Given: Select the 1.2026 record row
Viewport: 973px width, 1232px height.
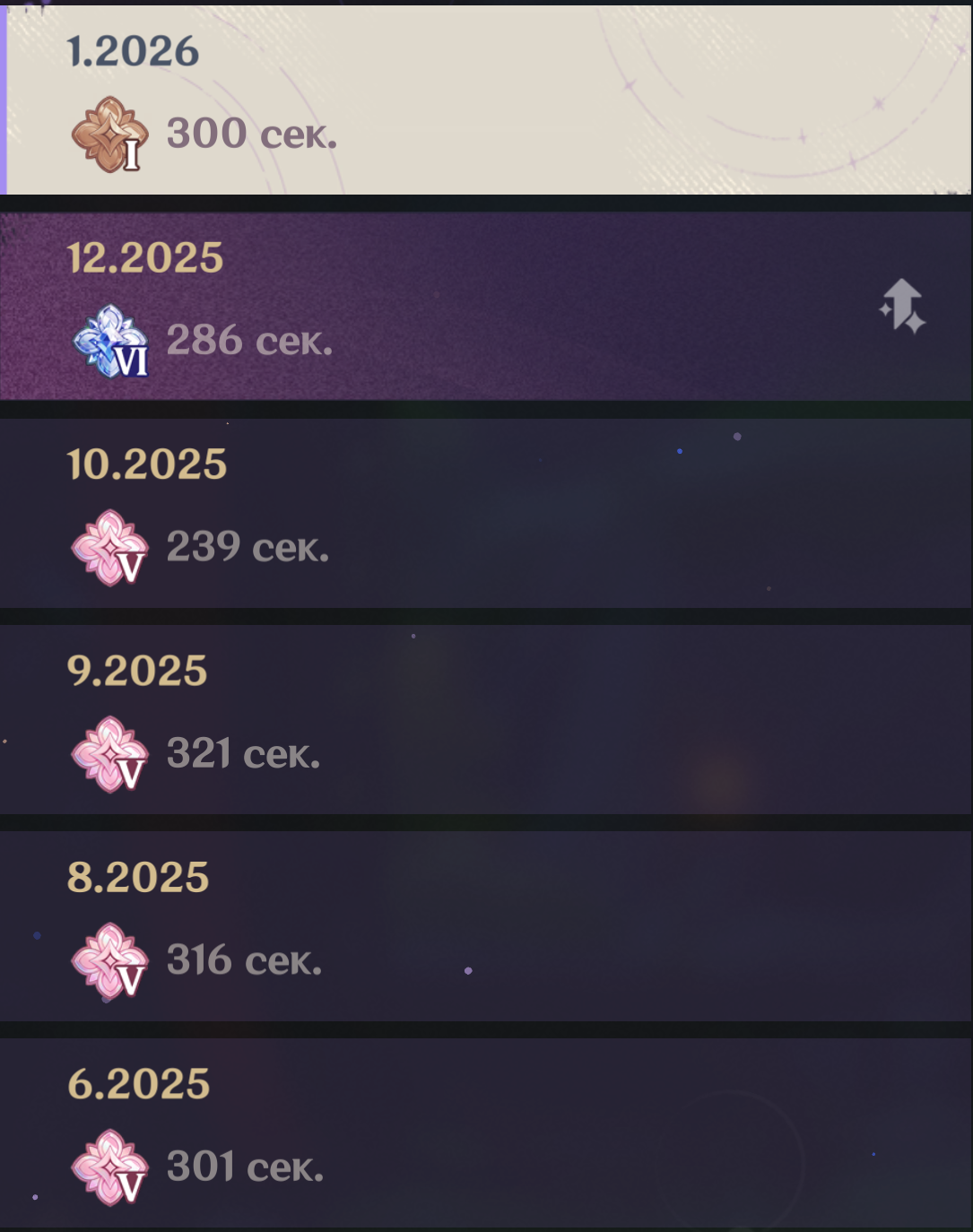Looking at the screenshot, I should pos(486,100).
